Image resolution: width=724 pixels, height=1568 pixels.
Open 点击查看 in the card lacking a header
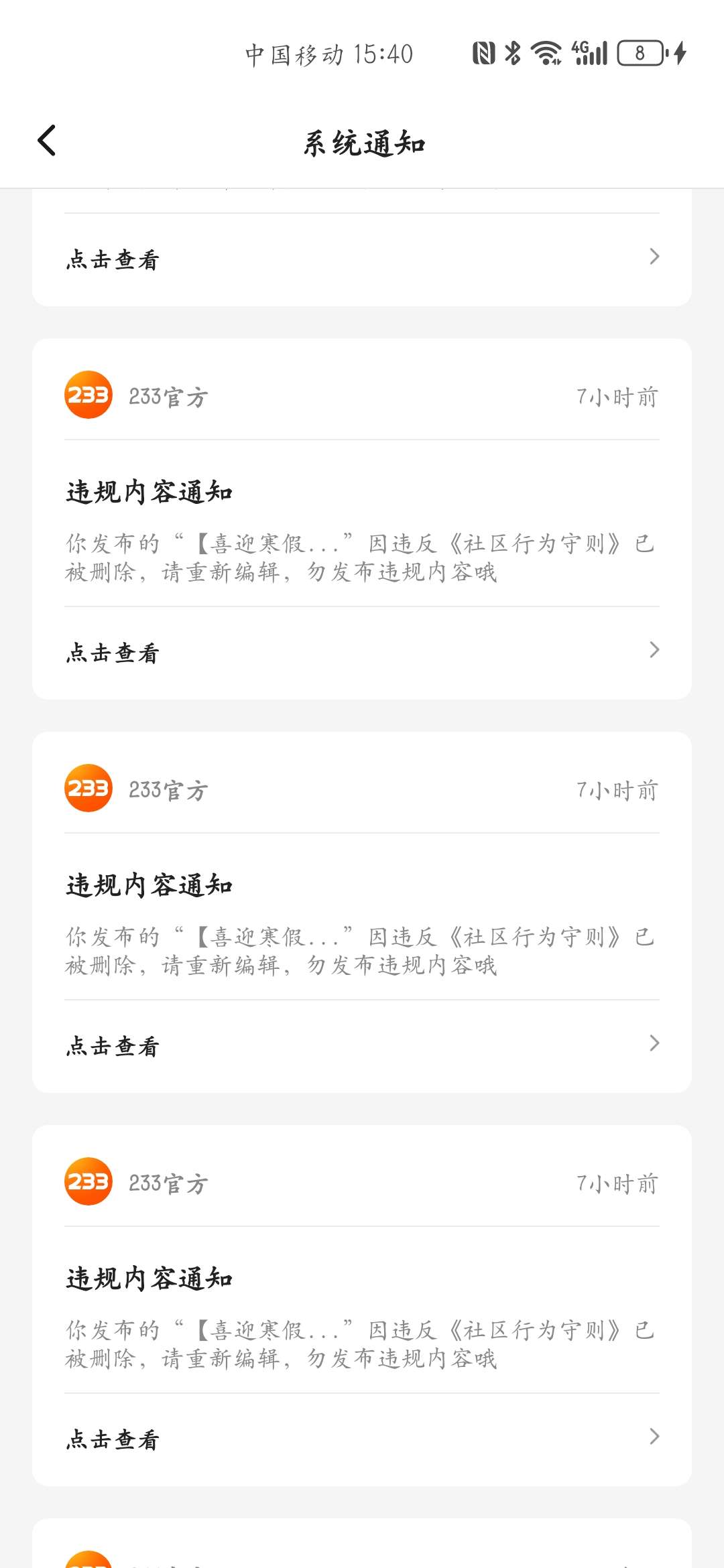coord(362,259)
